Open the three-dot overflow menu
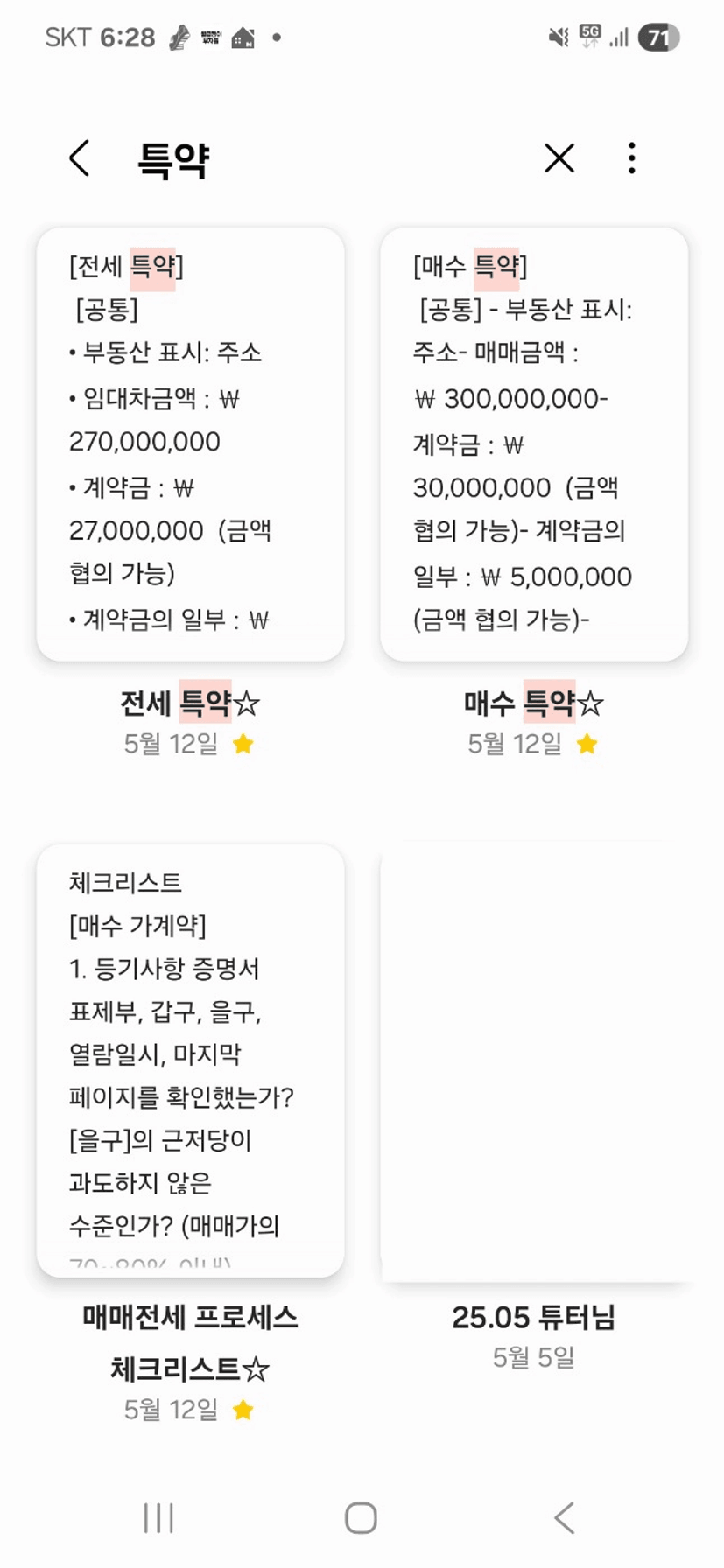Image resolution: width=724 pixels, height=1568 pixels. click(x=631, y=158)
